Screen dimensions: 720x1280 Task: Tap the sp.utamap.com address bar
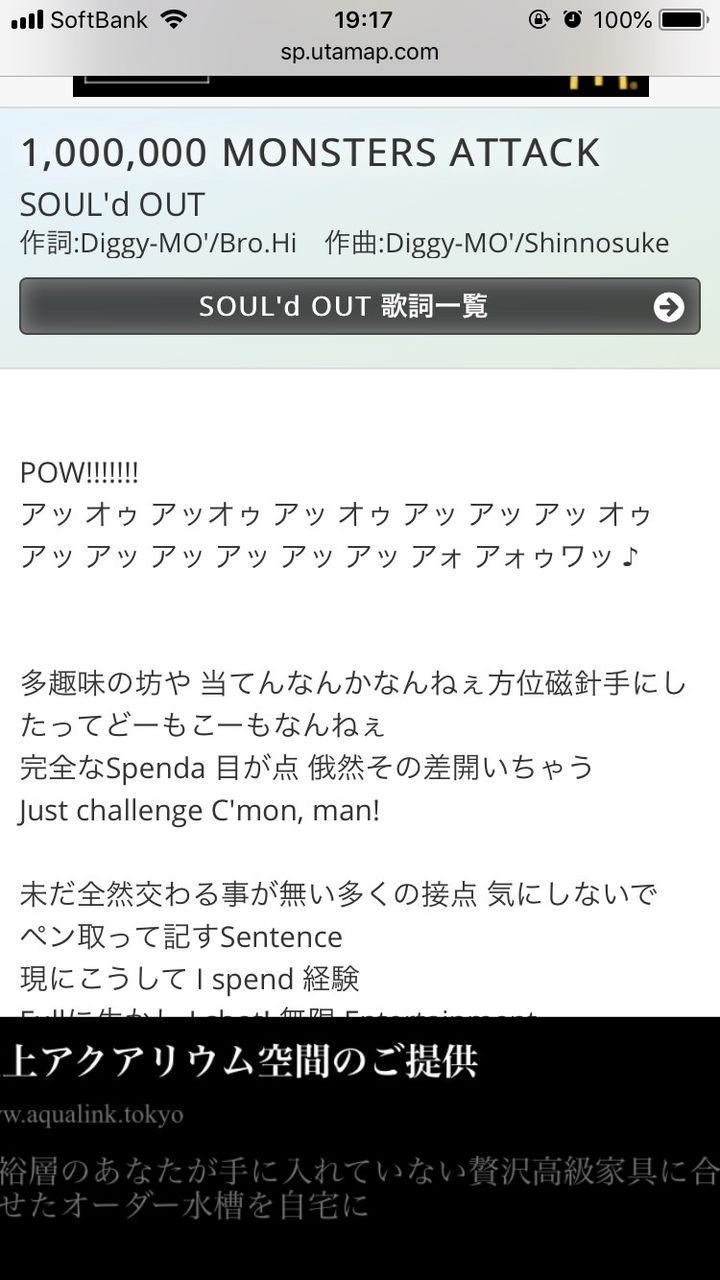click(x=360, y=51)
